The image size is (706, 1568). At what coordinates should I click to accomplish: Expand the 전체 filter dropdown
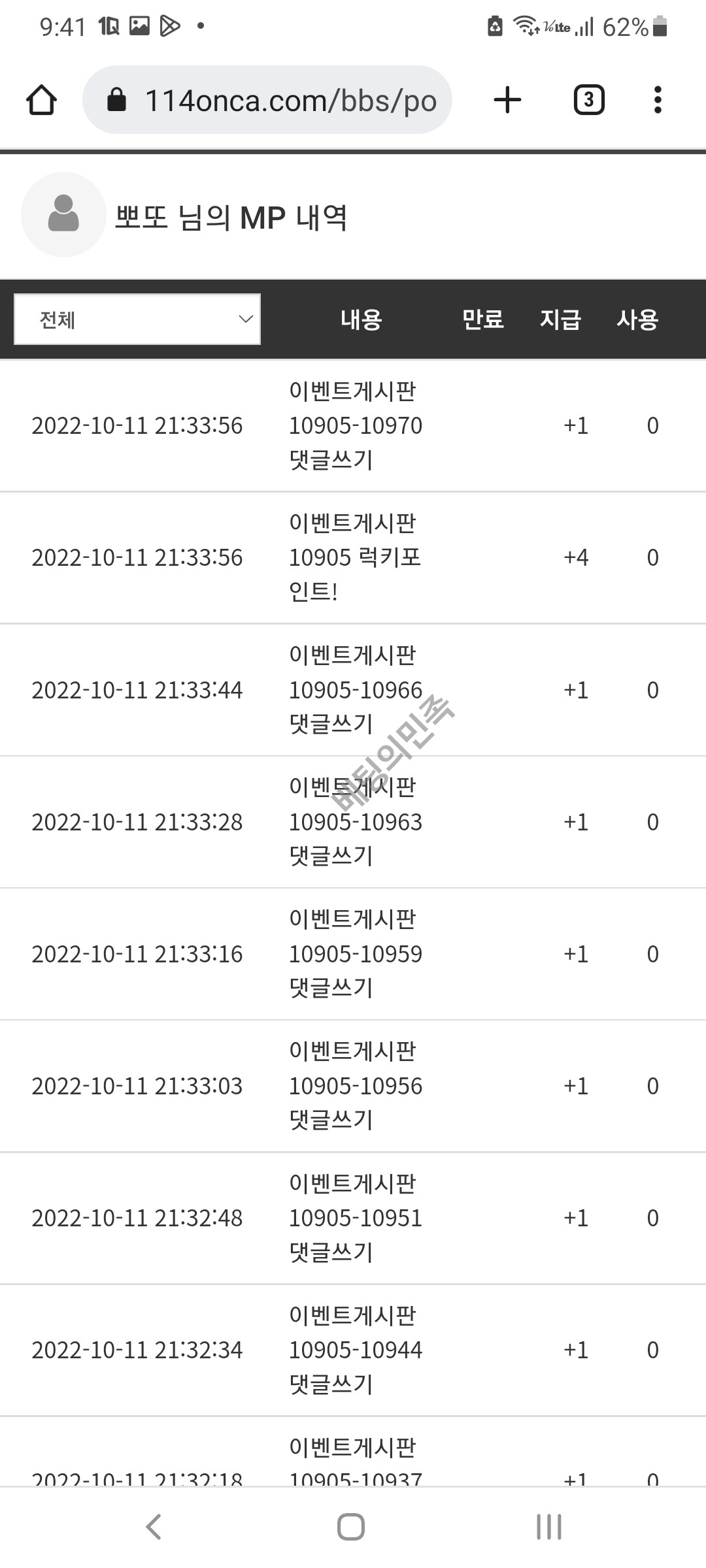pyautogui.click(x=137, y=319)
